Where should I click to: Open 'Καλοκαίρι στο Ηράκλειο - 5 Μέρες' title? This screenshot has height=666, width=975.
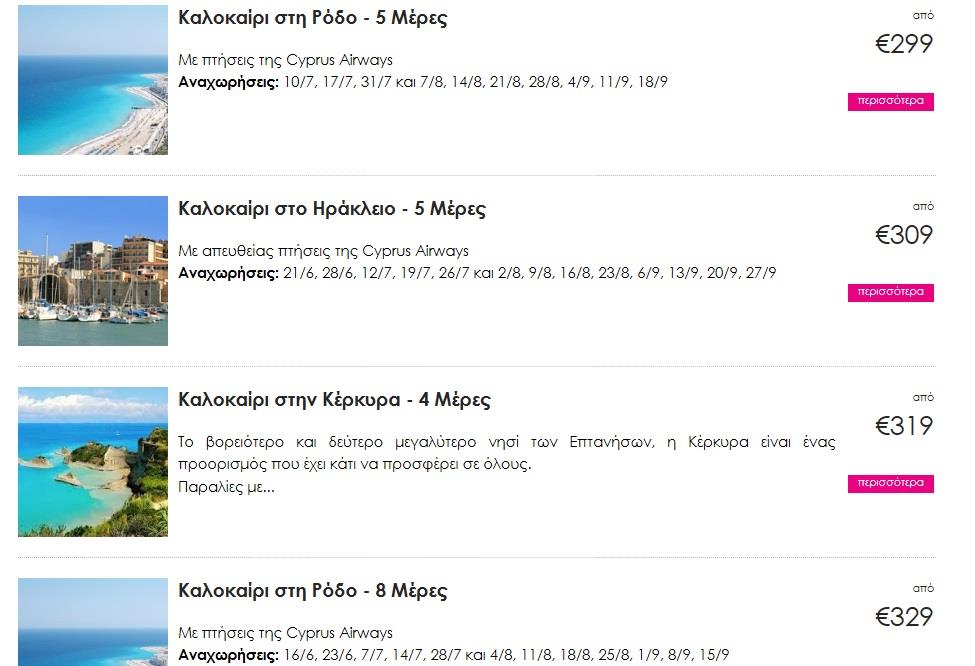coord(331,209)
